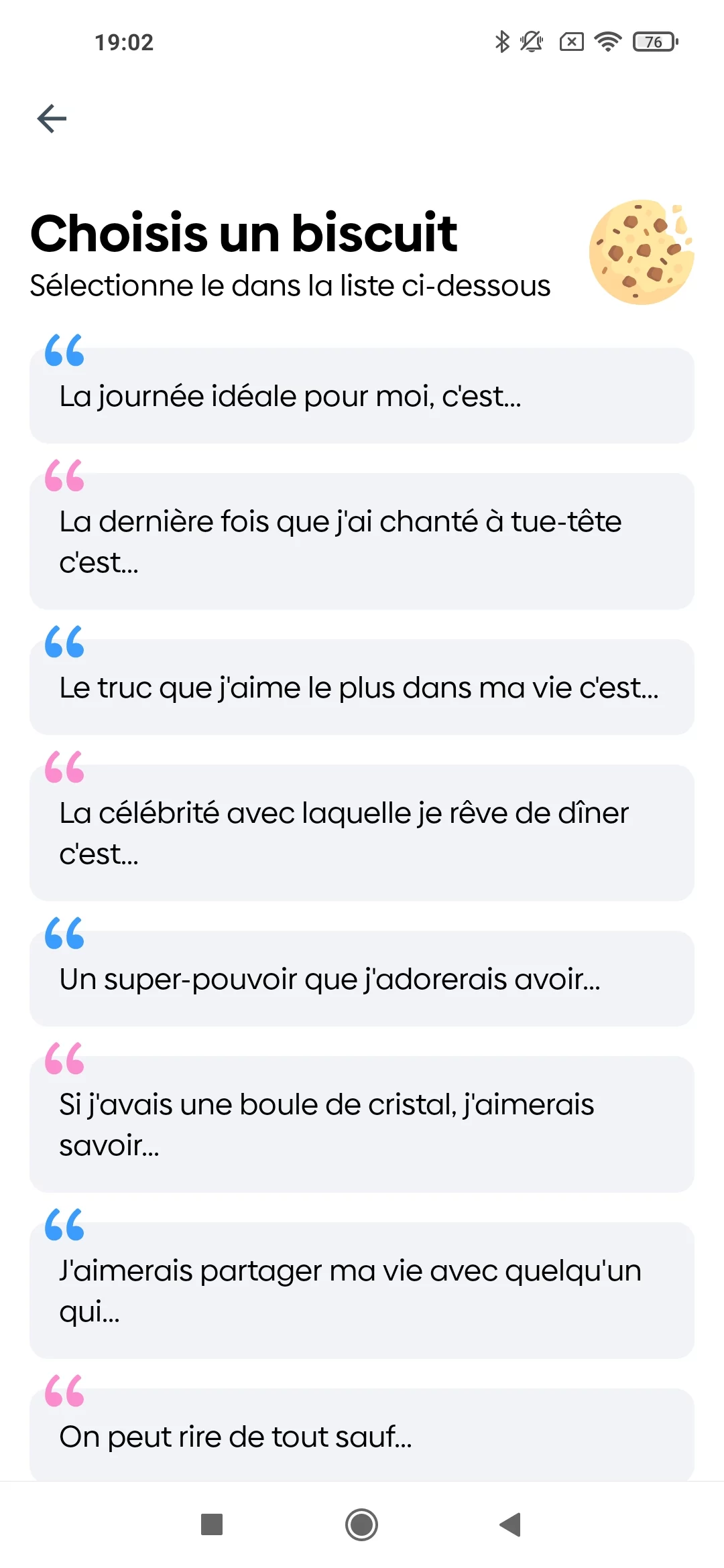Go back using the top arrow

tap(52, 119)
